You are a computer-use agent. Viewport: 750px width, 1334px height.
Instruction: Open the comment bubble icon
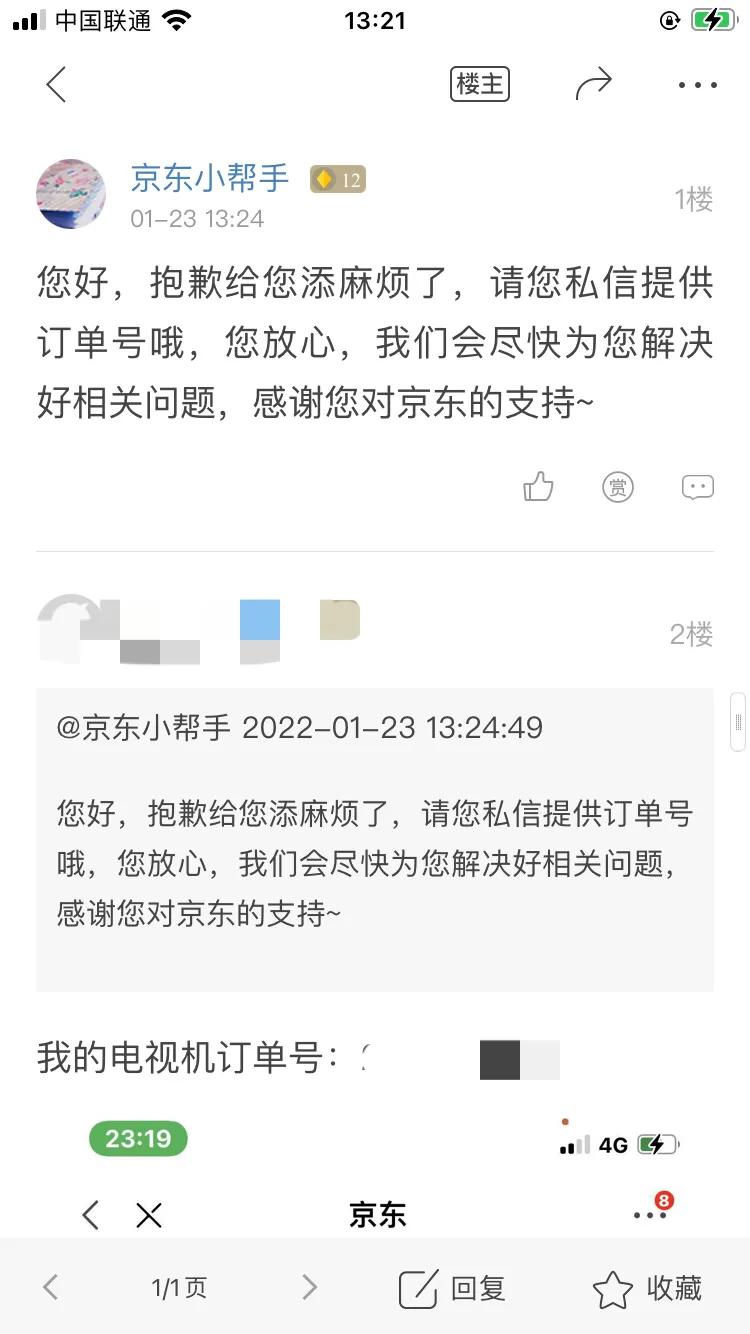pyautogui.click(x=698, y=486)
